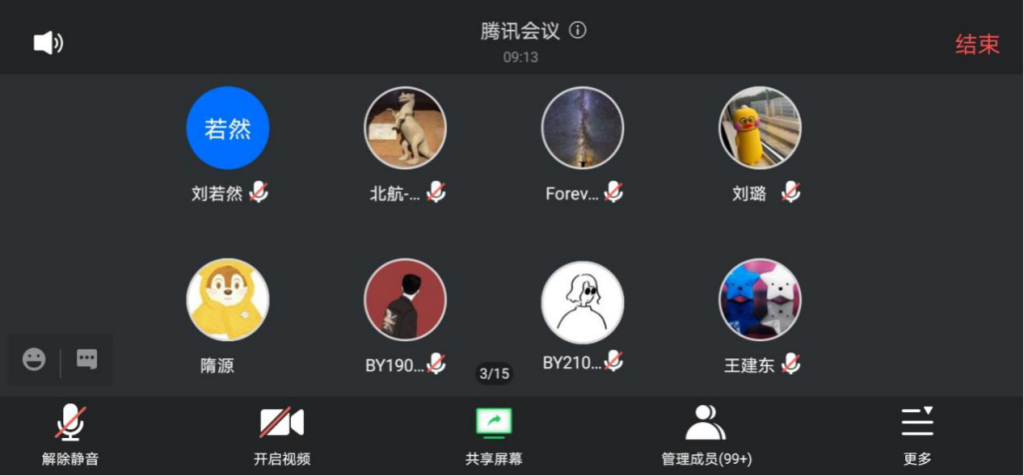Open the chat message icon
Screen dimensions: 1024x476
[87, 360]
